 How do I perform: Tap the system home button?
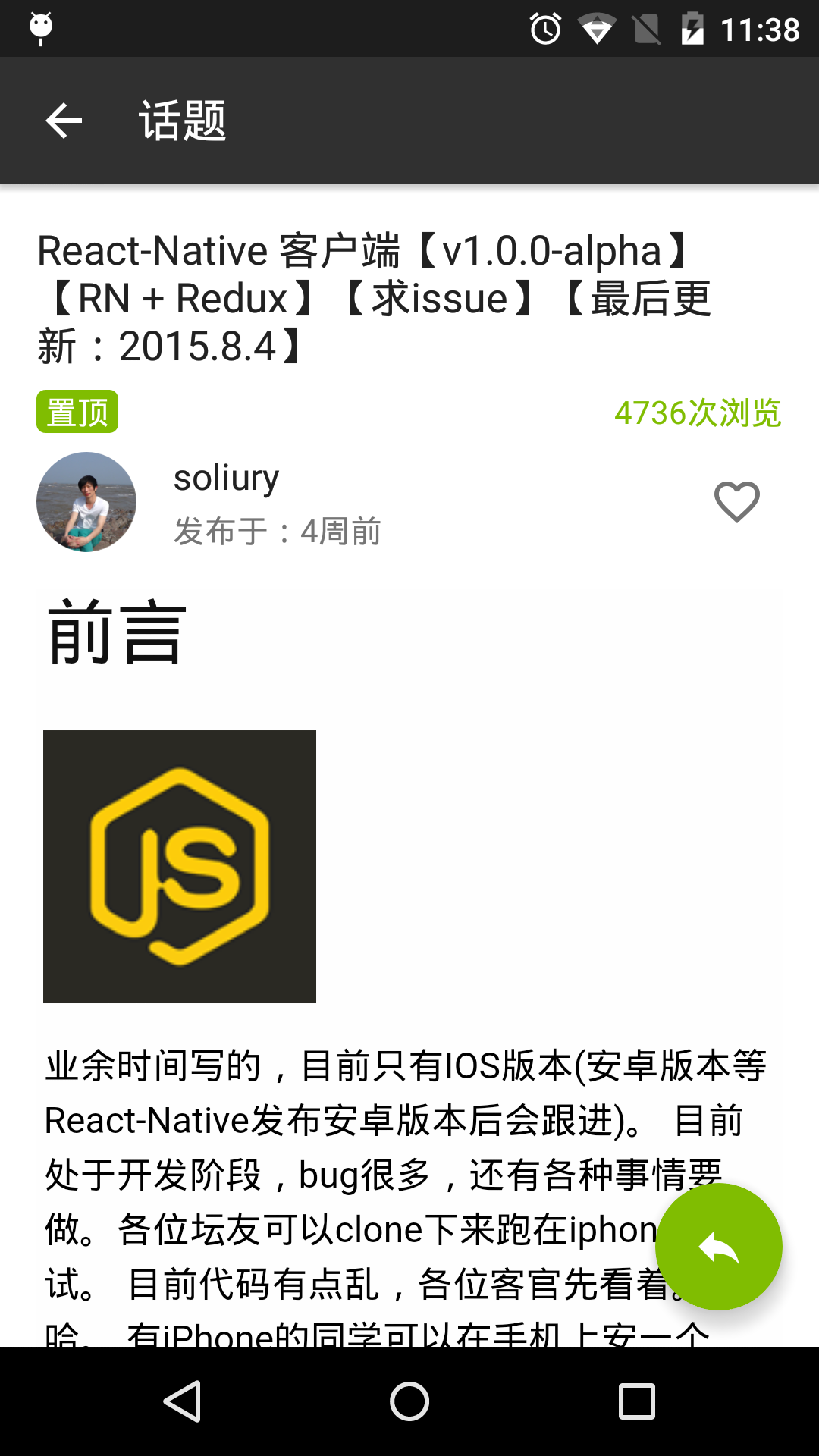click(409, 1401)
